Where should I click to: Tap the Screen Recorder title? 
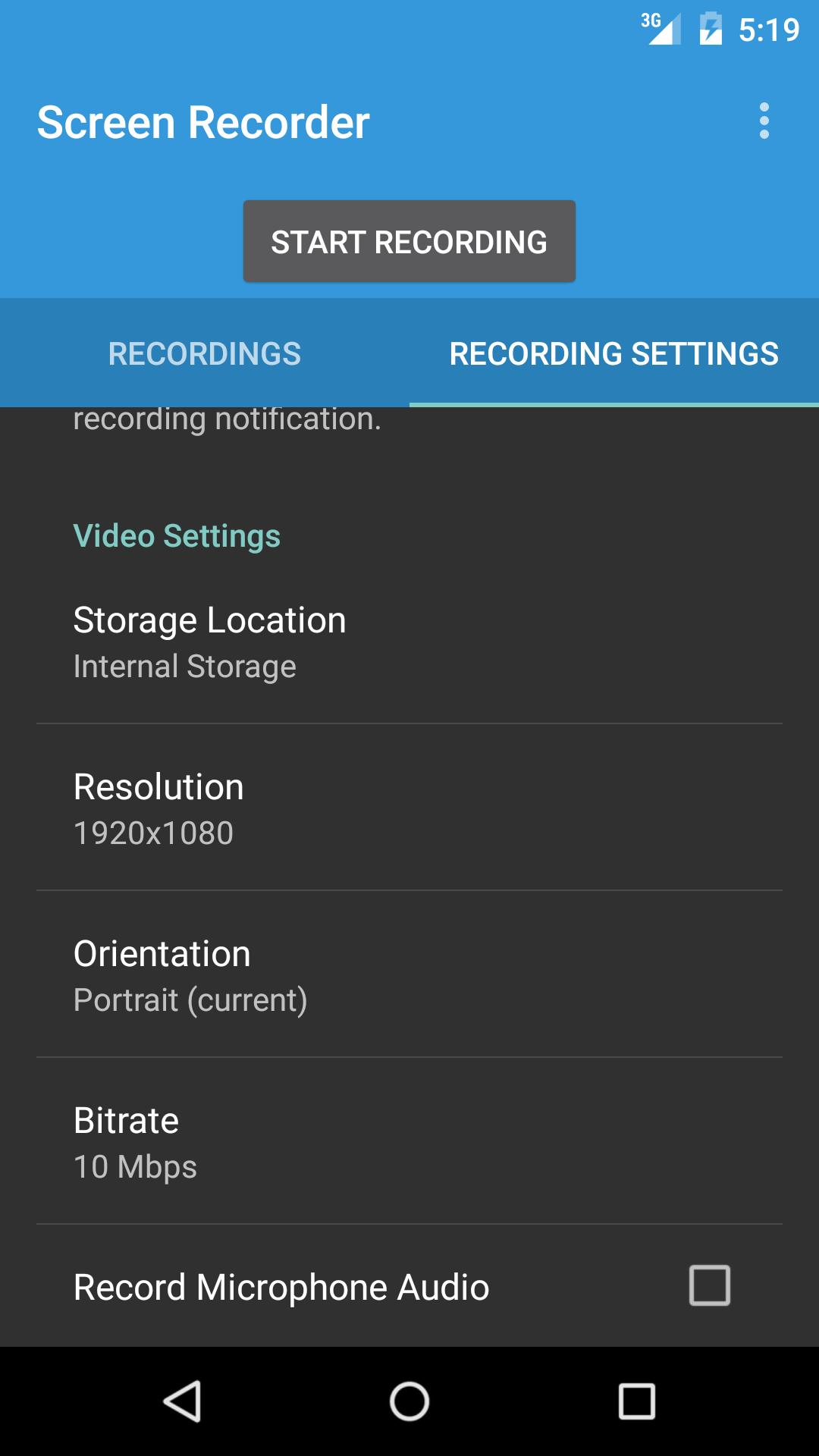[x=203, y=121]
